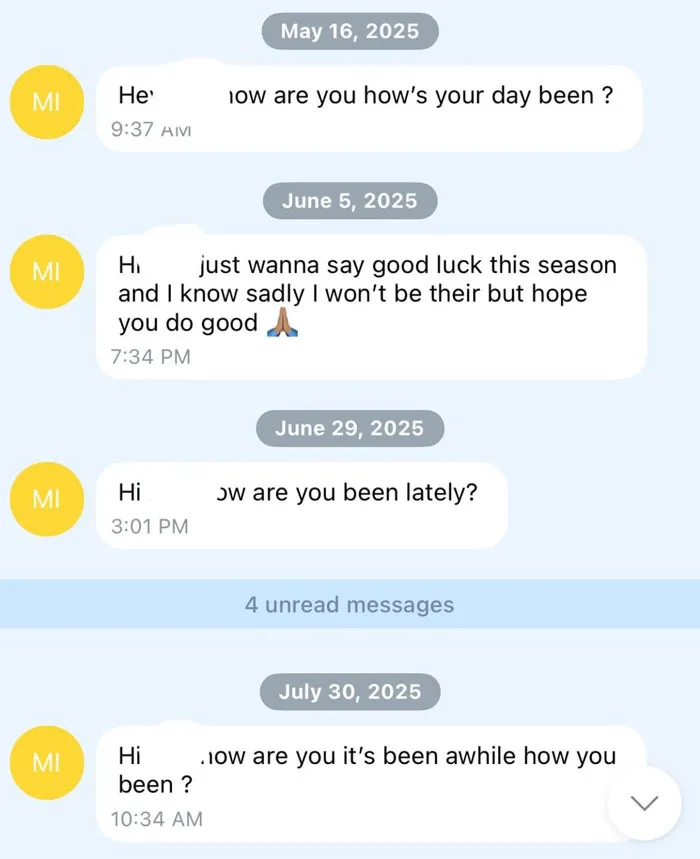700x859 pixels.
Task: View MI profile from July 30 message
Action: [47, 763]
